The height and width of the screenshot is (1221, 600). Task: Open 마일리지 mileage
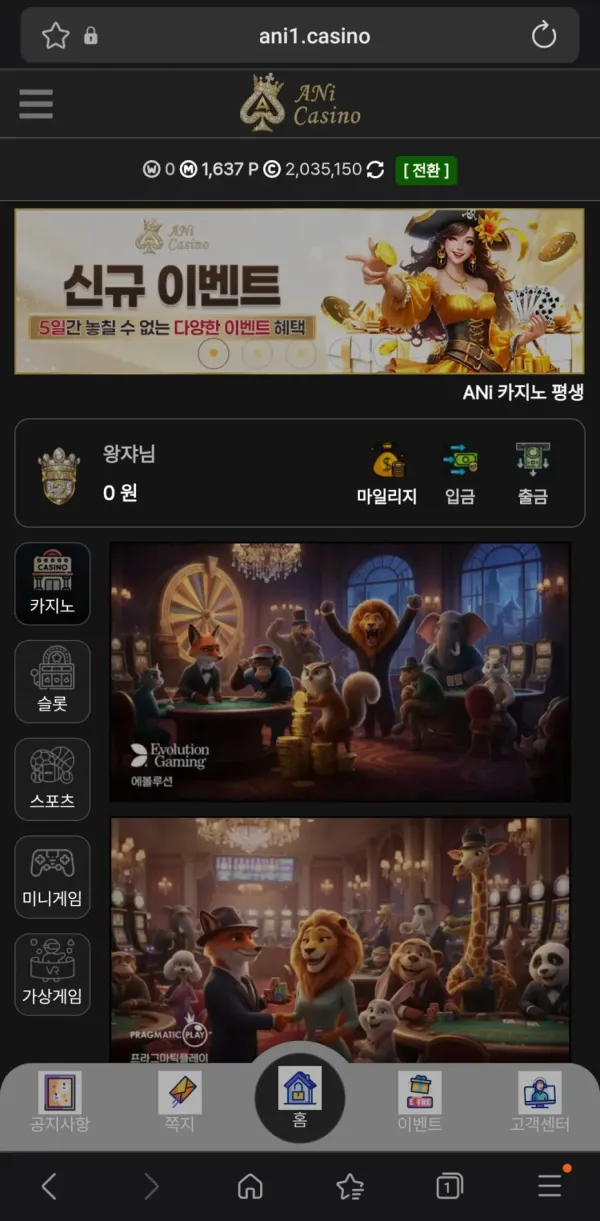tap(387, 473)
